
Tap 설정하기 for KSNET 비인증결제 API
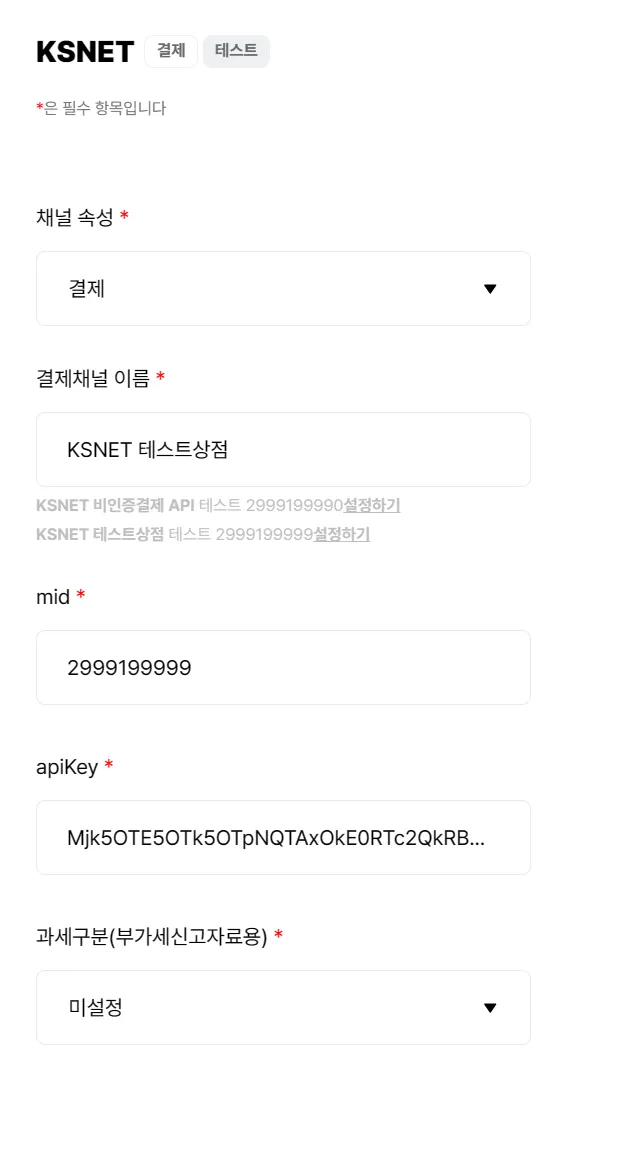[x=372, y=505]
